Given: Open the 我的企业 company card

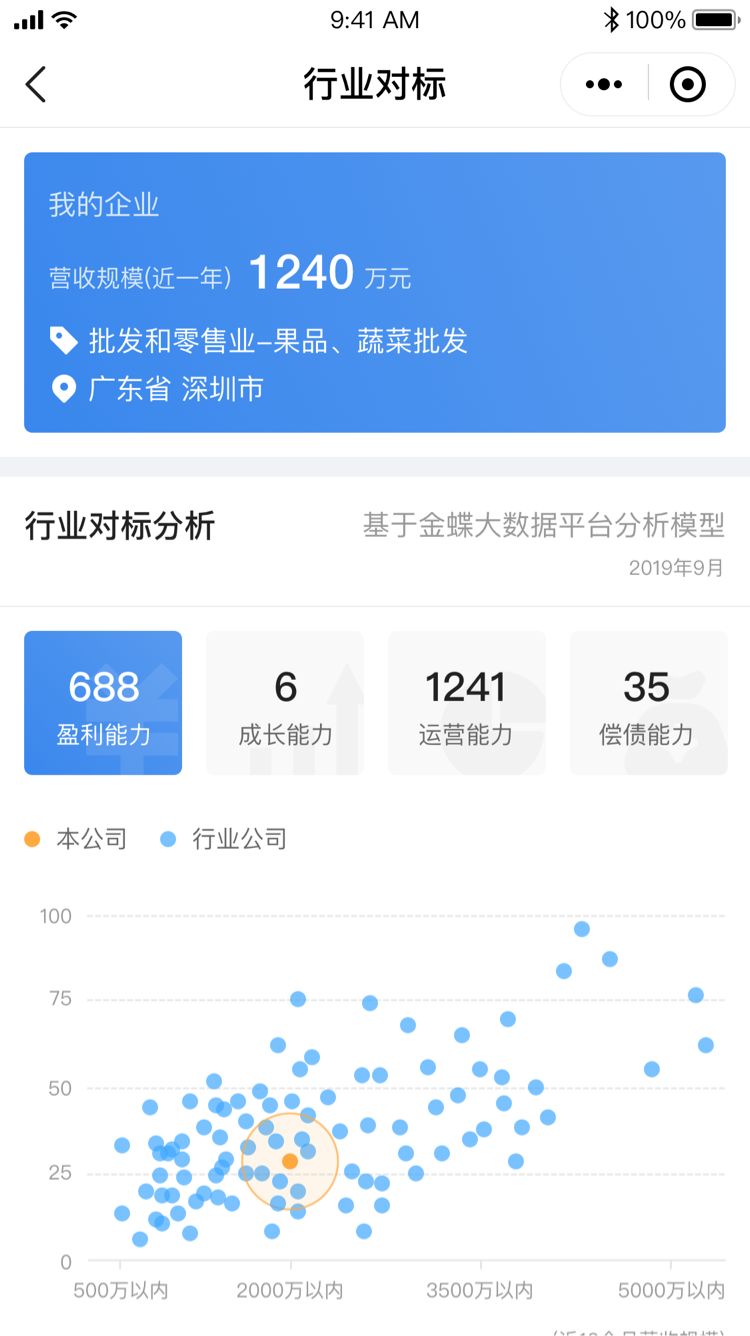Looking at the screenshot, I should [375, 292].
